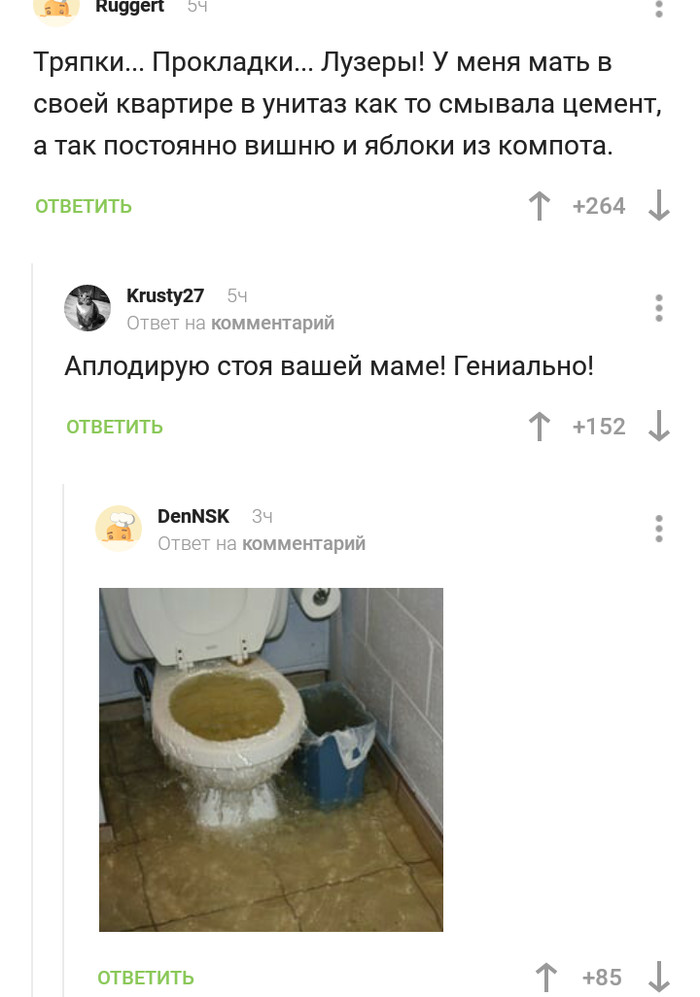
Task: Open parent comment link under DenNSK
Action: pos(304,543)
